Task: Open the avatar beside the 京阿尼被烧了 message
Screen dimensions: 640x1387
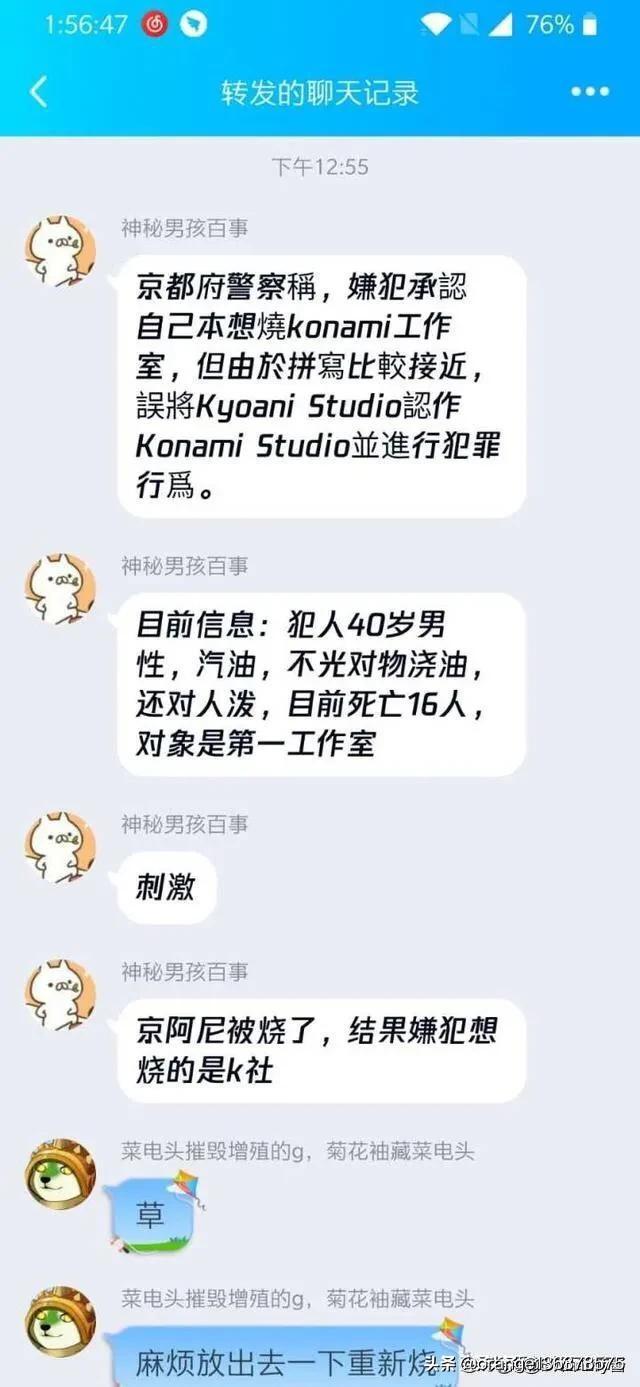Action: (60, 995)
